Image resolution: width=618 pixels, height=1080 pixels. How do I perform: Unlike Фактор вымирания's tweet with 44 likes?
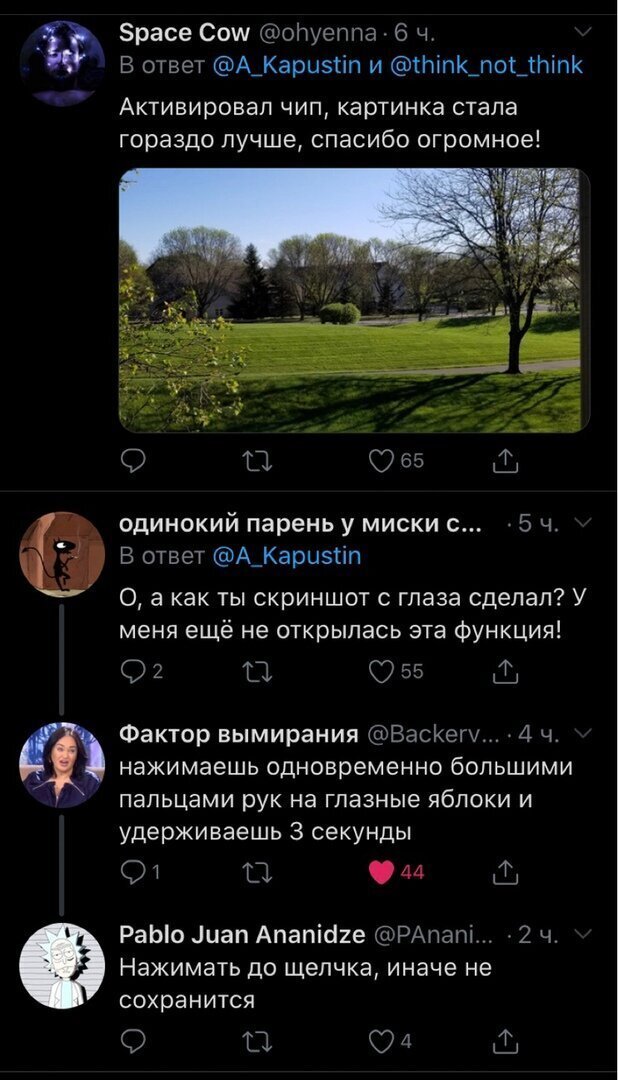click(x=381, y=872)
